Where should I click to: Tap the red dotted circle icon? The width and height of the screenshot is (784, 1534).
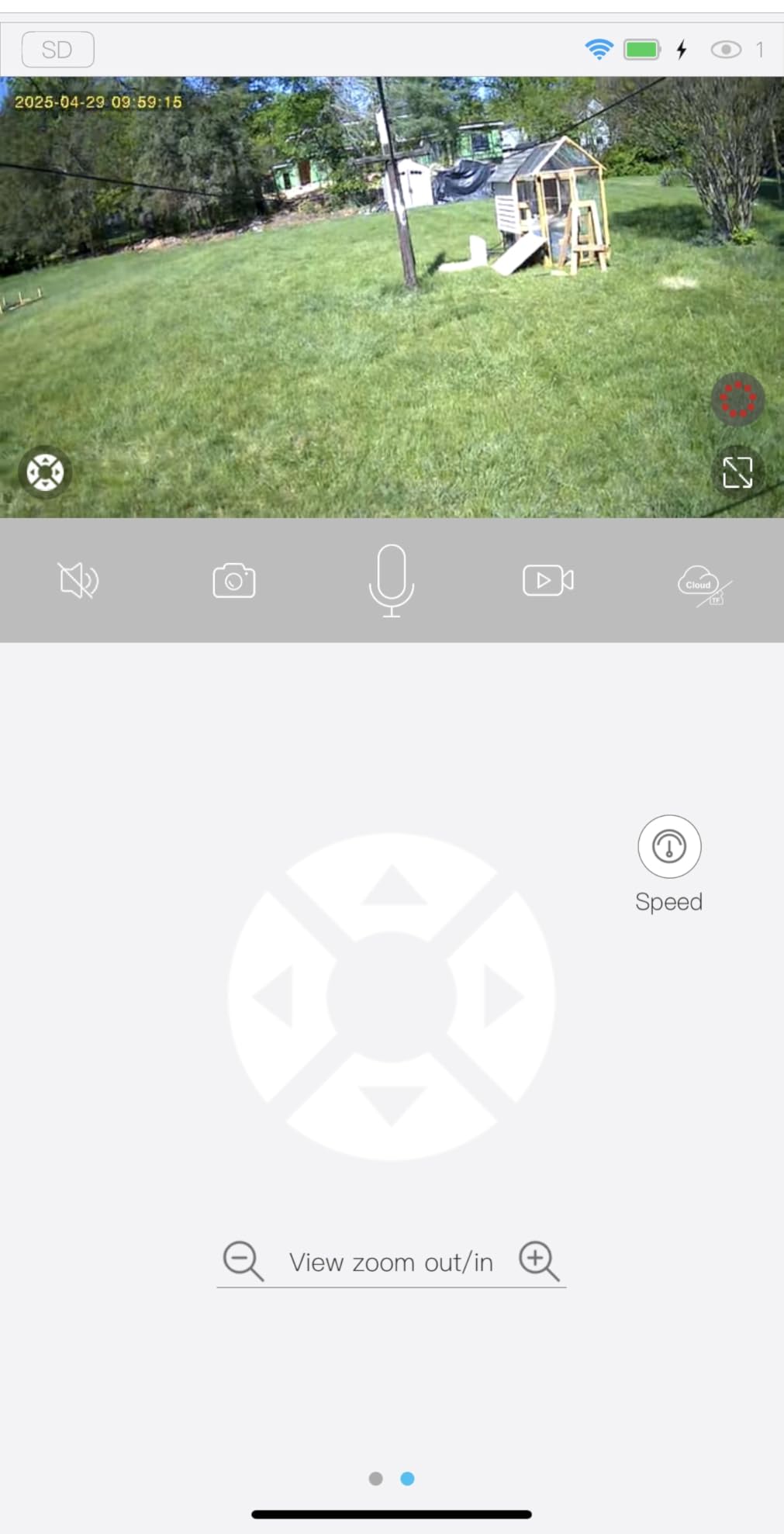(x=737, y=399)
